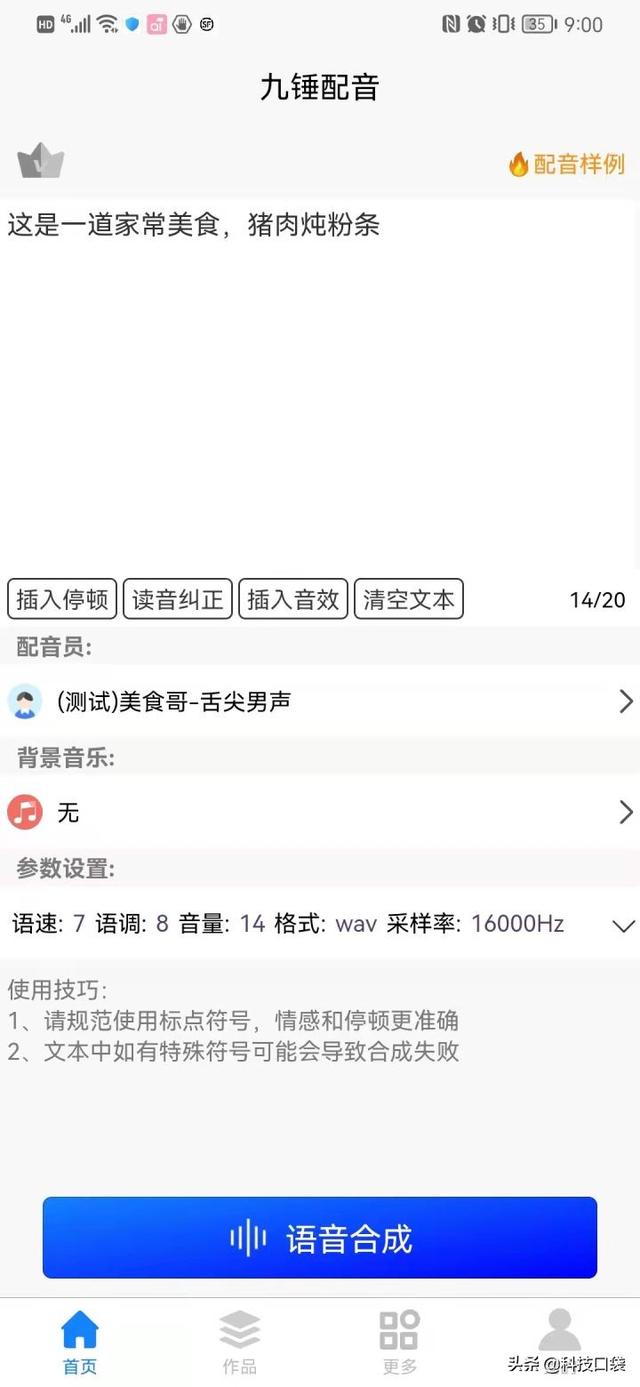
Task: Tap 插入音效 to add a sound effect
Action: tap(293, 599)
